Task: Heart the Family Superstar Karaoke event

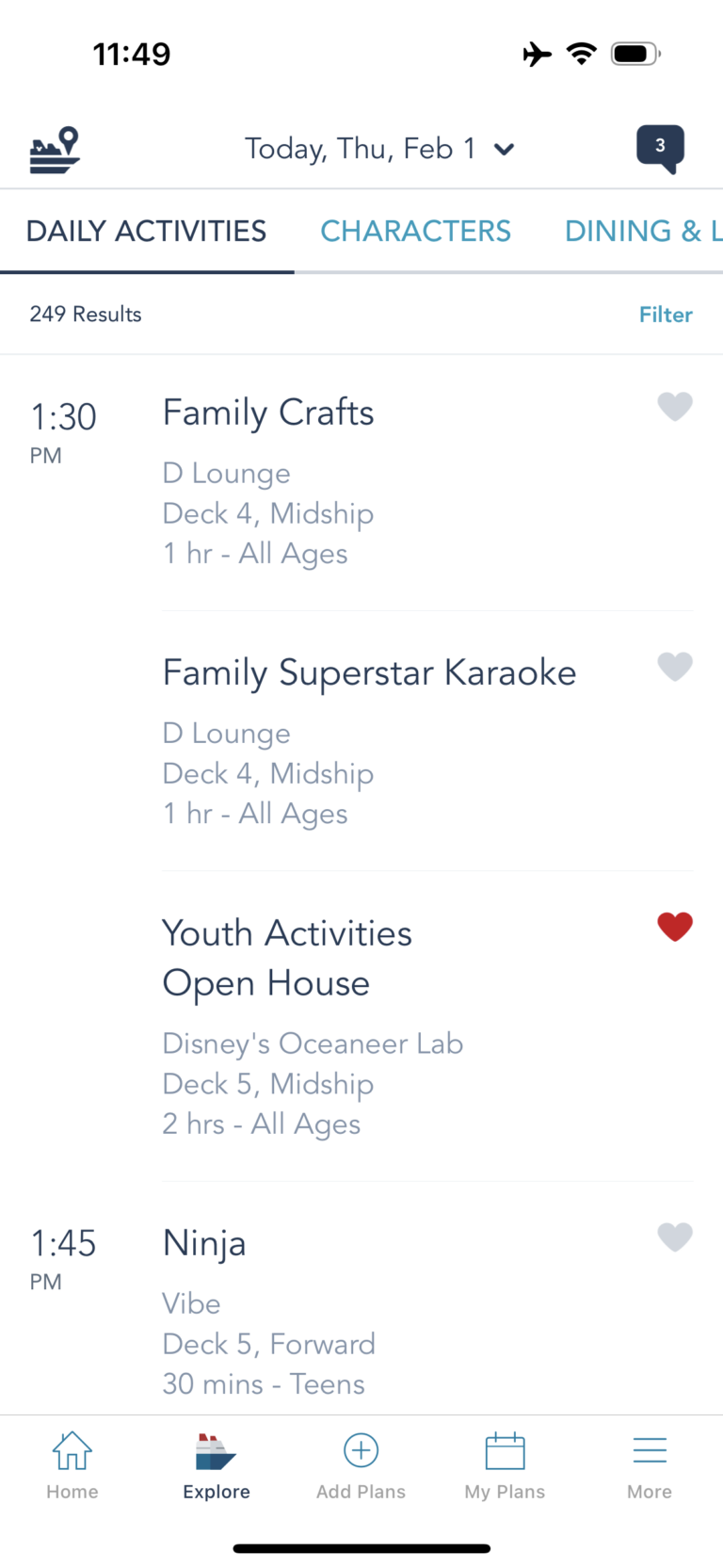Action: tap(675, 667)
